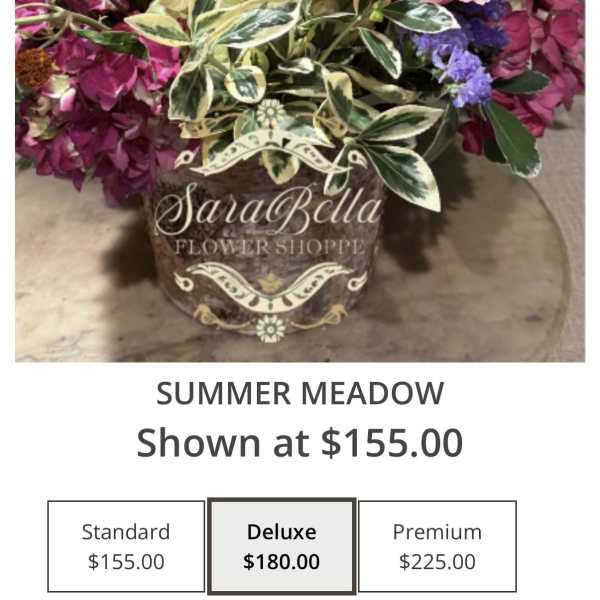Pick the Premium $225.00 option
The height and width of the screenshot is (600, 600).
point(437,546)
